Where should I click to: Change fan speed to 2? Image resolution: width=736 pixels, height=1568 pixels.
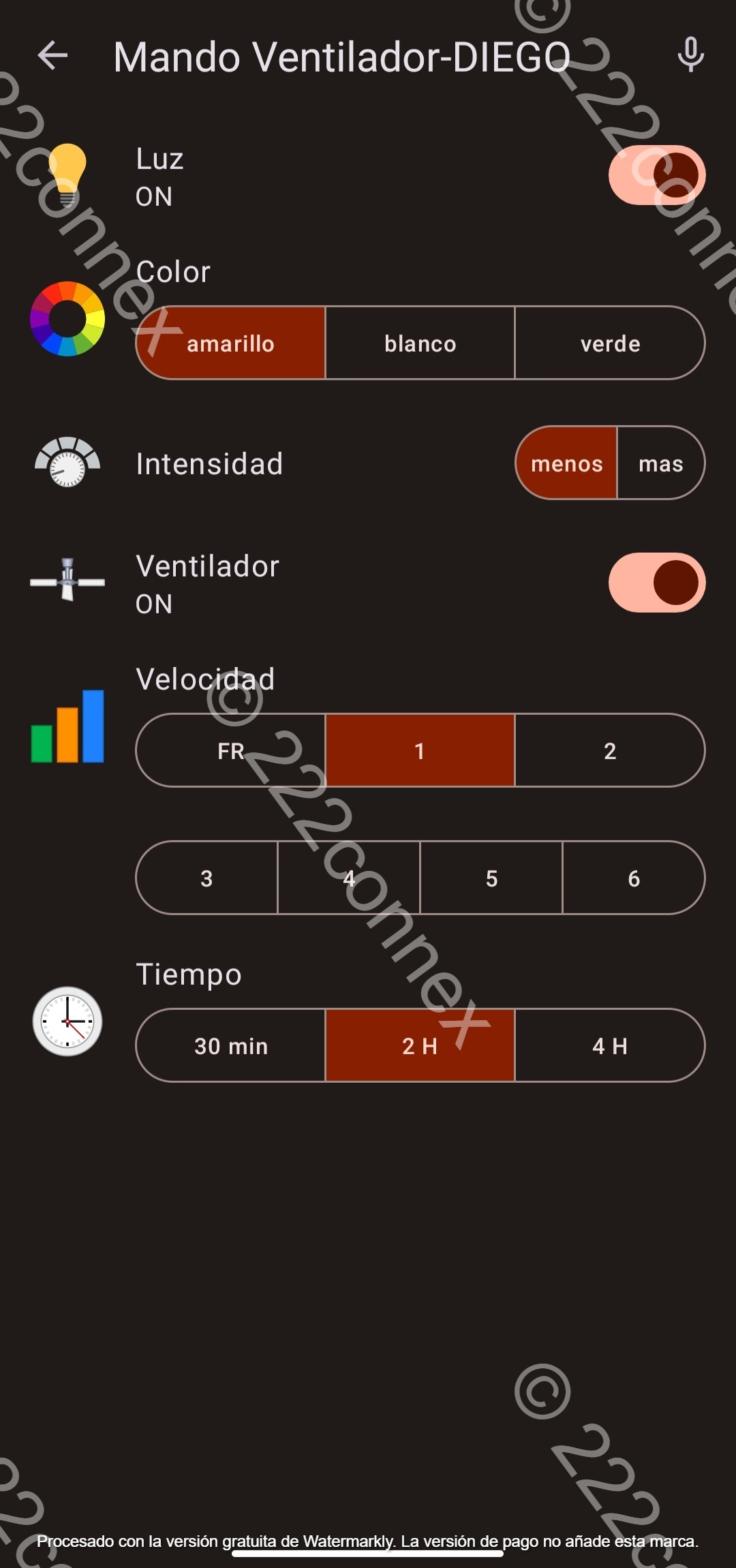point(610,751)
